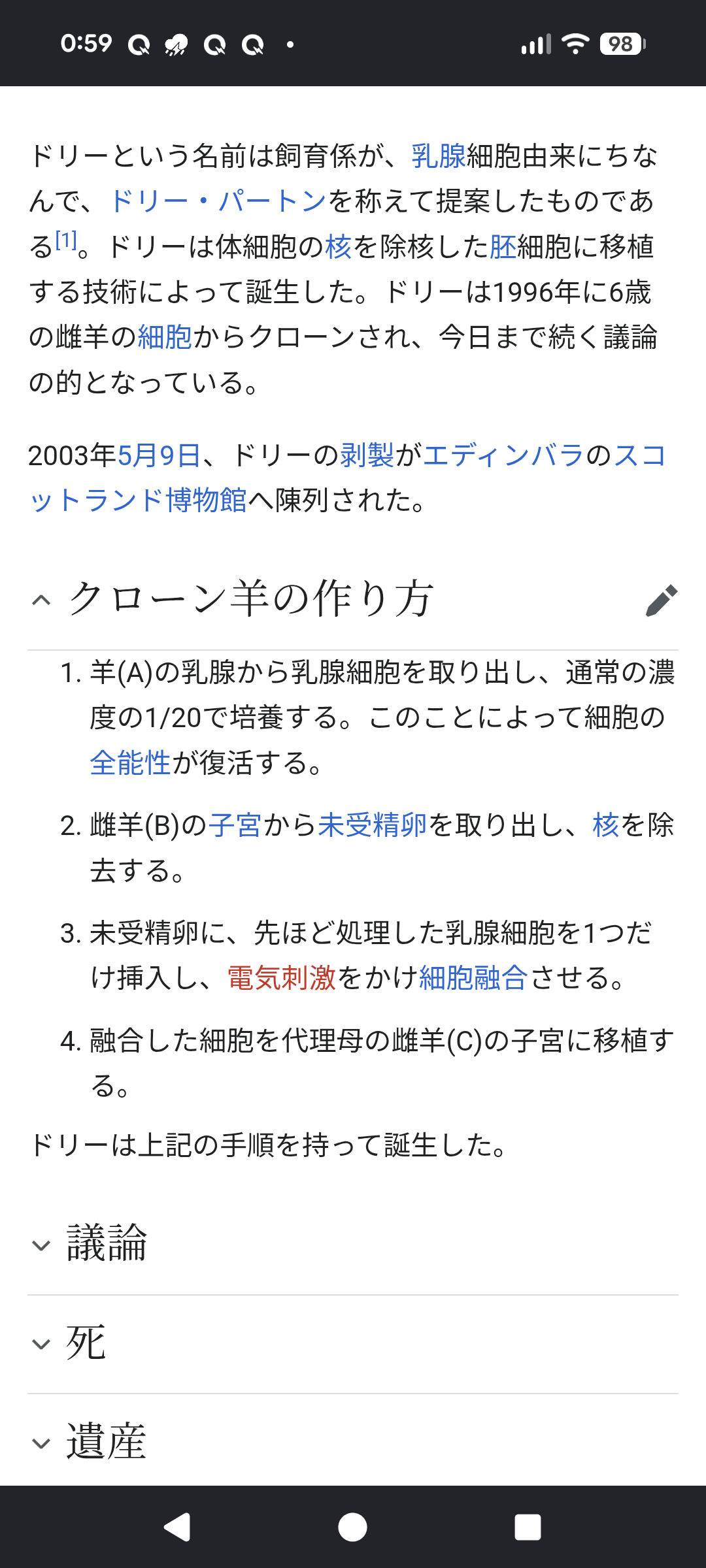Open the 乳腺 link

[439, 156]
